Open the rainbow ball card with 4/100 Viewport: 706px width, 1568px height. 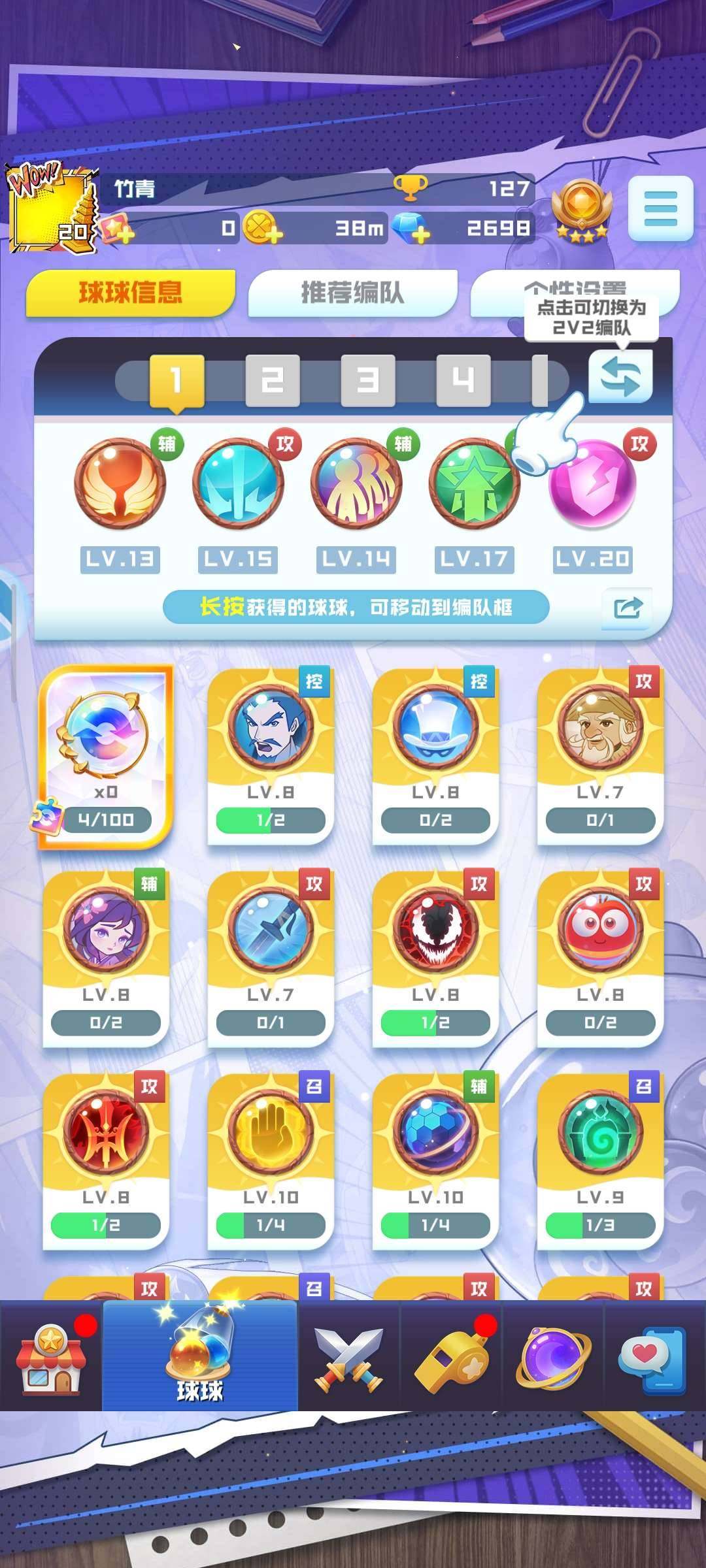click(x=106, y=757)
